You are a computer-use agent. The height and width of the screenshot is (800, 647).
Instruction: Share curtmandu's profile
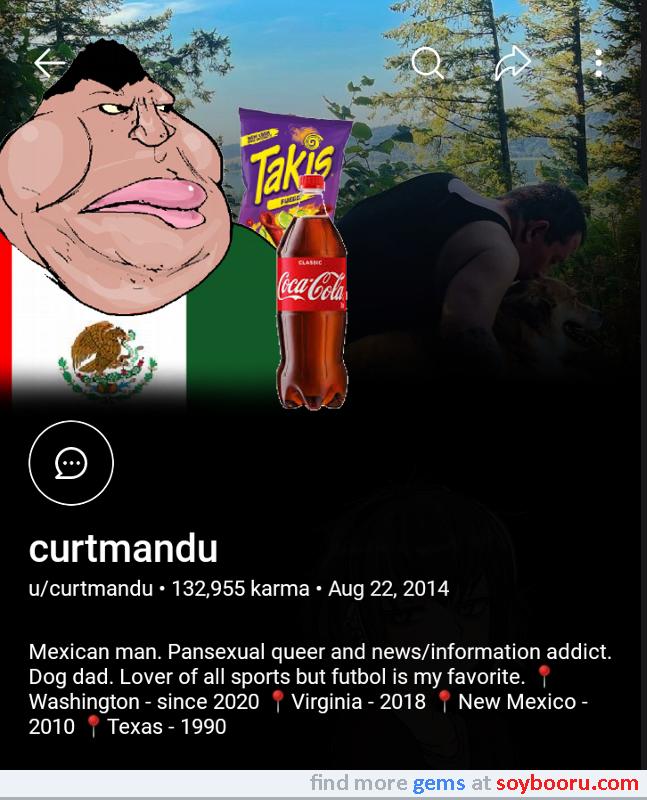pyautogui.click(x=512, y=63)
